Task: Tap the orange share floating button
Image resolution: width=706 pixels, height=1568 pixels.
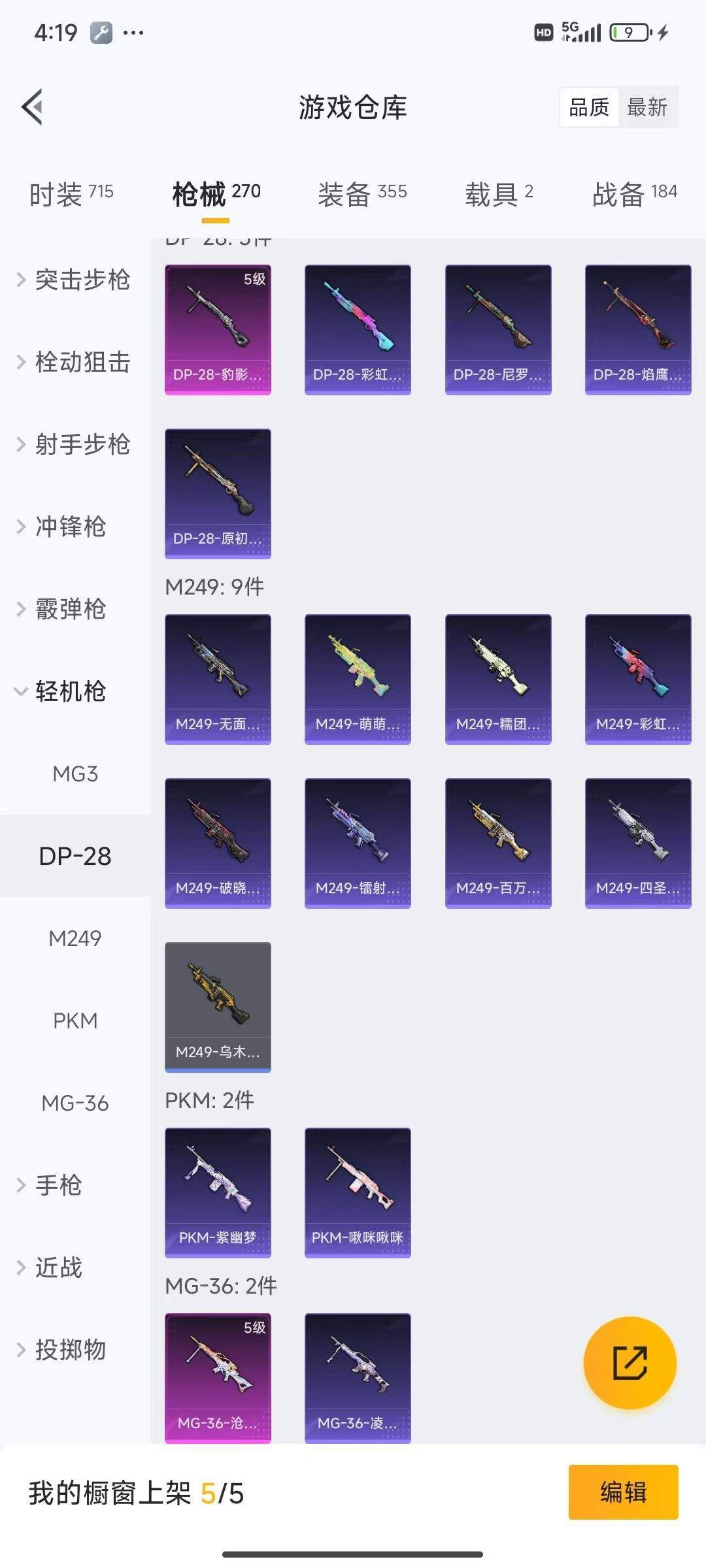Action: pos(630,1362)
